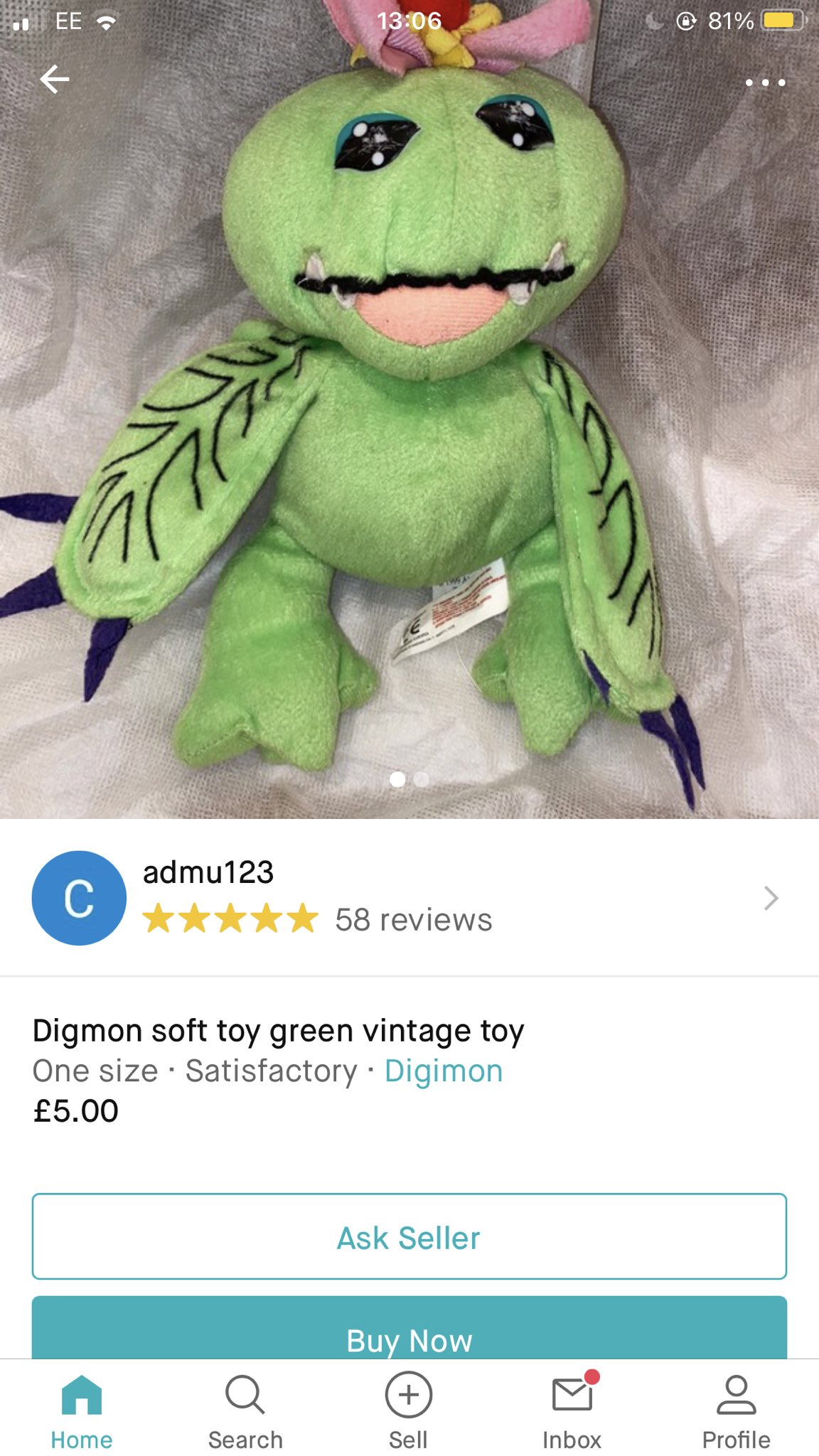The height and width of the screenshot is (1456, 819).
Task: Open the three-dot overflow menu
Action: tap(765, 82)
